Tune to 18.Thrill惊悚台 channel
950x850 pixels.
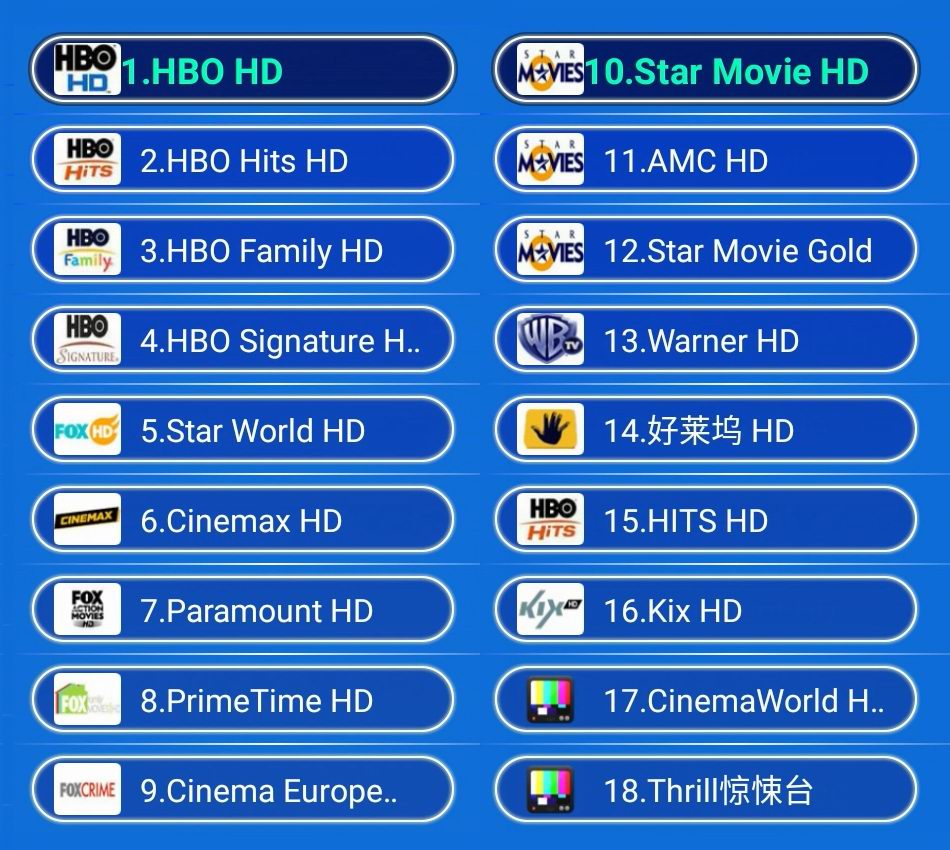pos(705,791)
